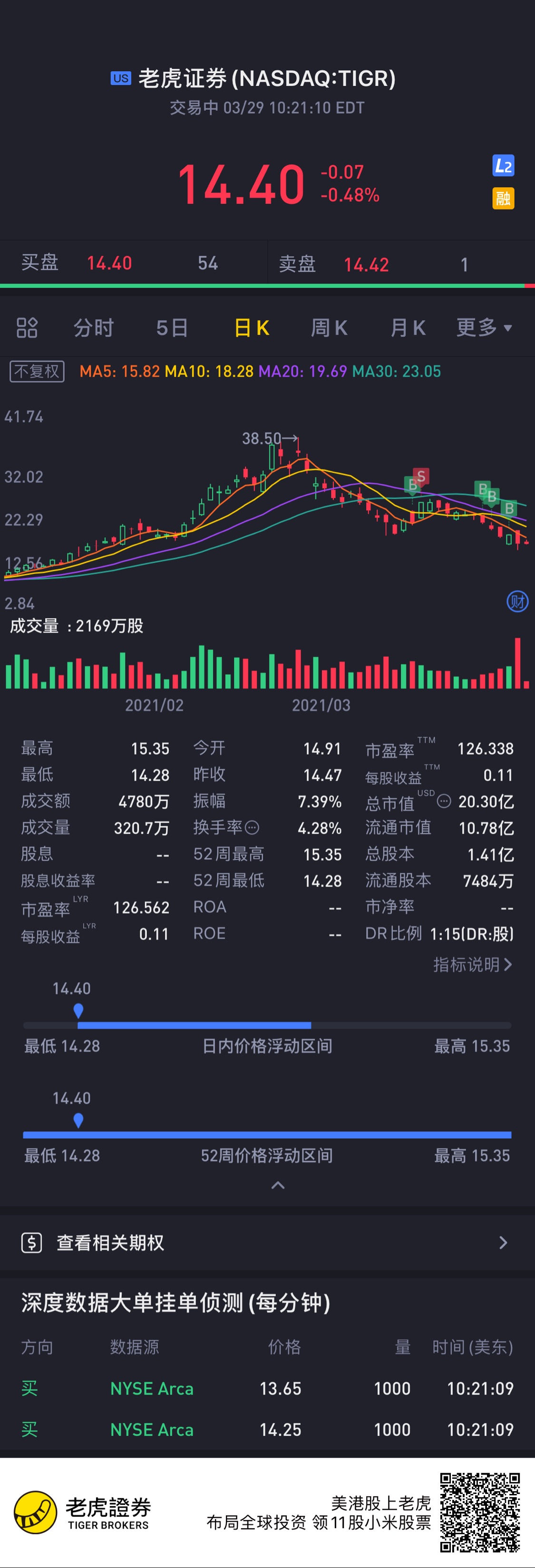Collapse the stock details section
The height and width of the screenshot is (1568, 535).
pyautogui.click(x=278, y=1185)
